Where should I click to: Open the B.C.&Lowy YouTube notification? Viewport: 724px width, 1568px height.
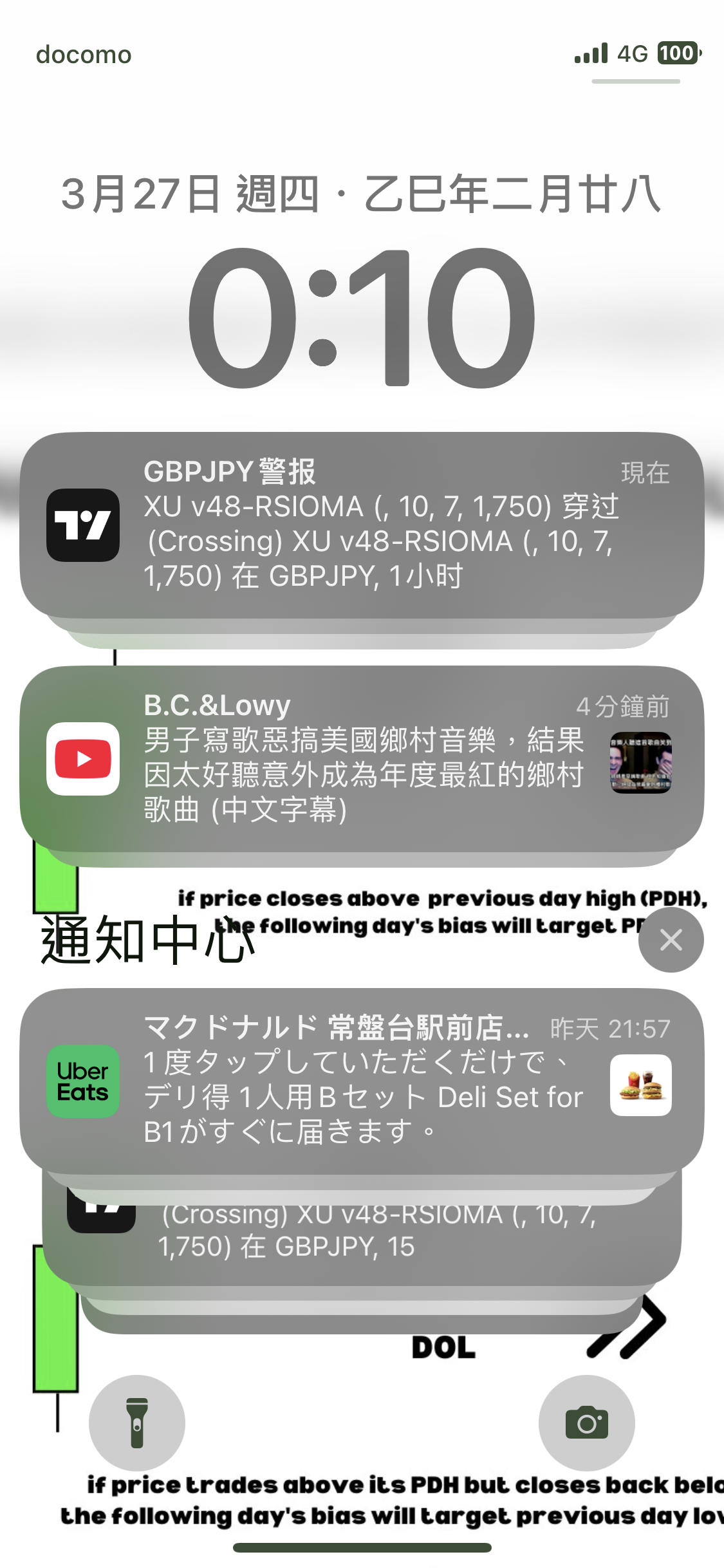(x=362, y=758)
